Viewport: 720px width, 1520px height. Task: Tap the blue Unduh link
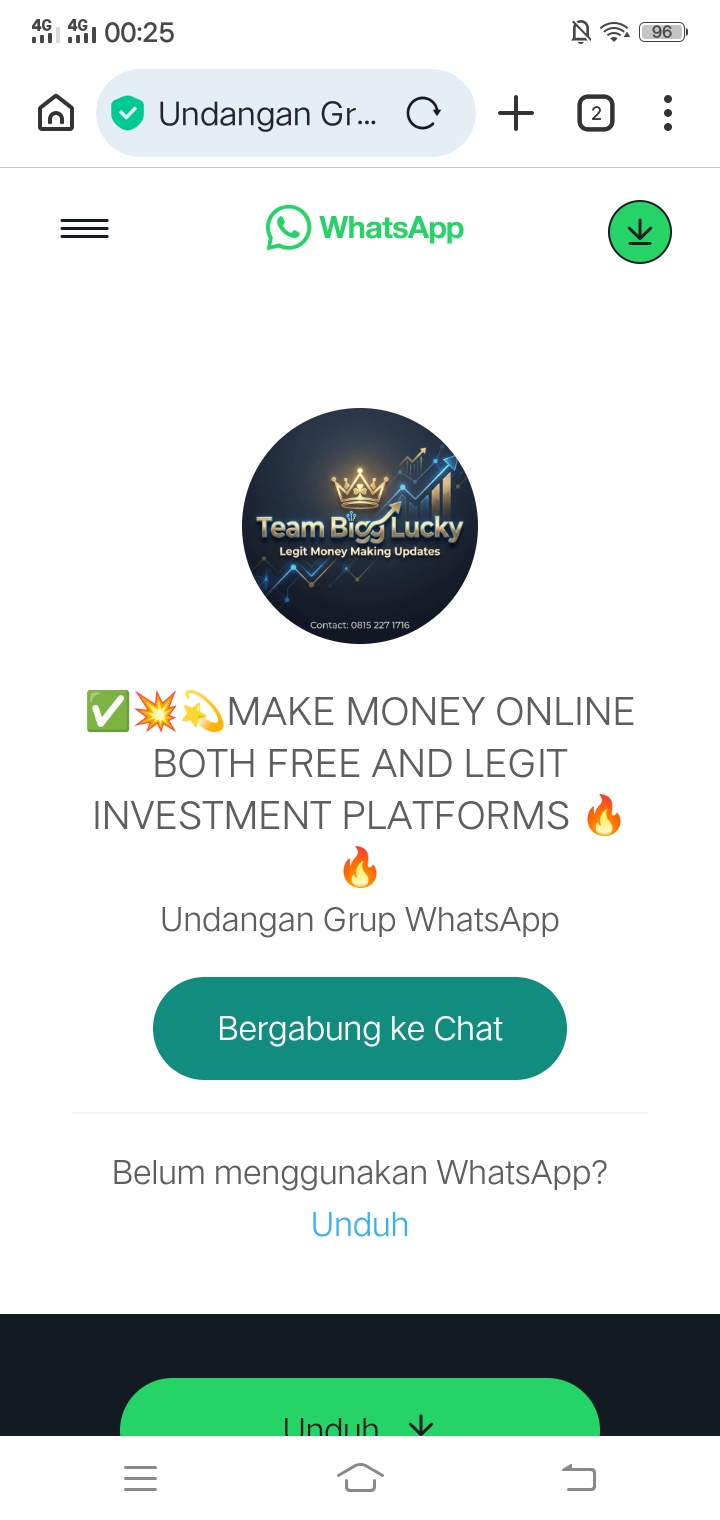point(360,1224)
